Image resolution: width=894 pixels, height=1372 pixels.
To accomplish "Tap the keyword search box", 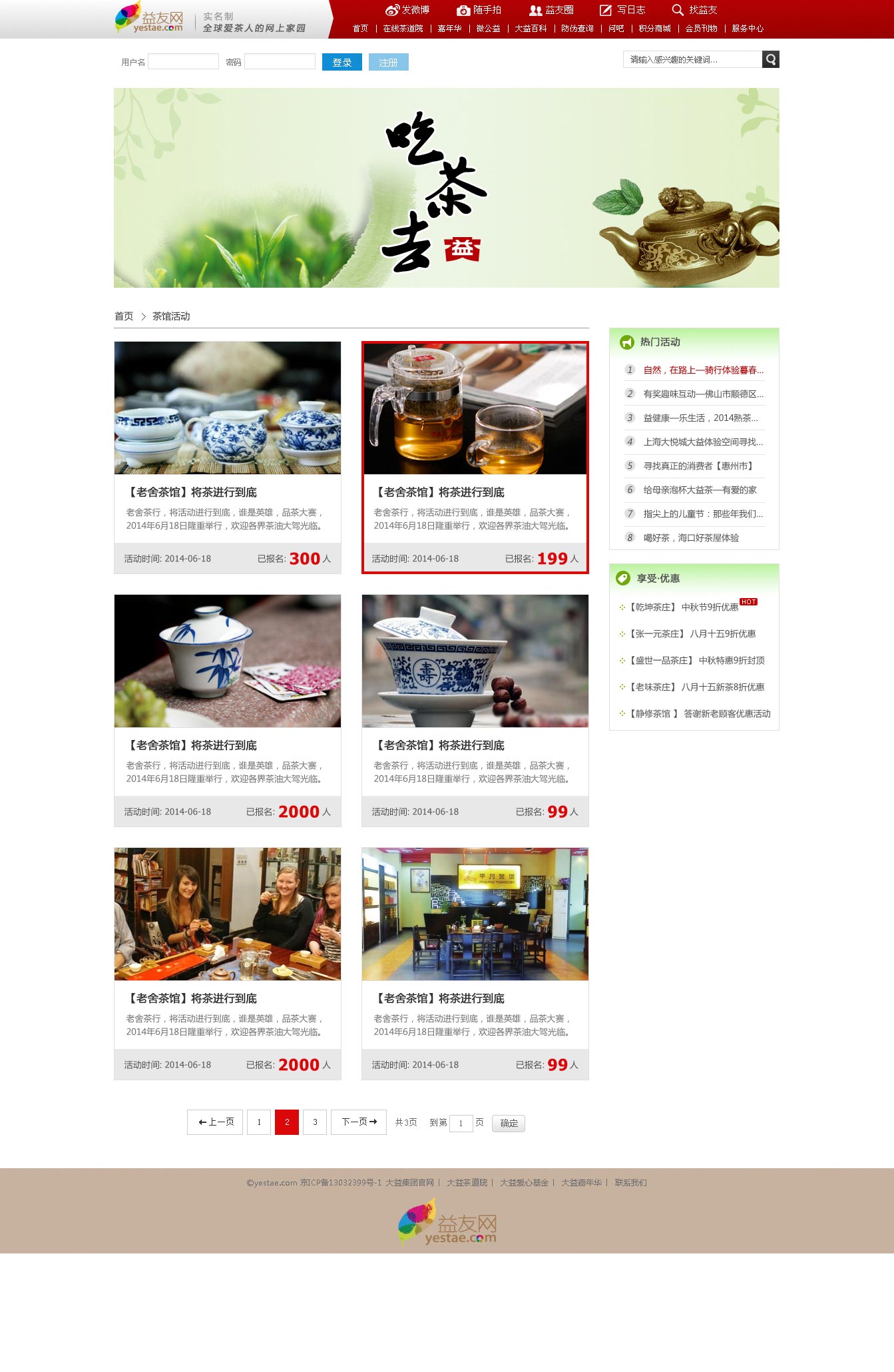I will pyautogui.click(x=692, y=59).
